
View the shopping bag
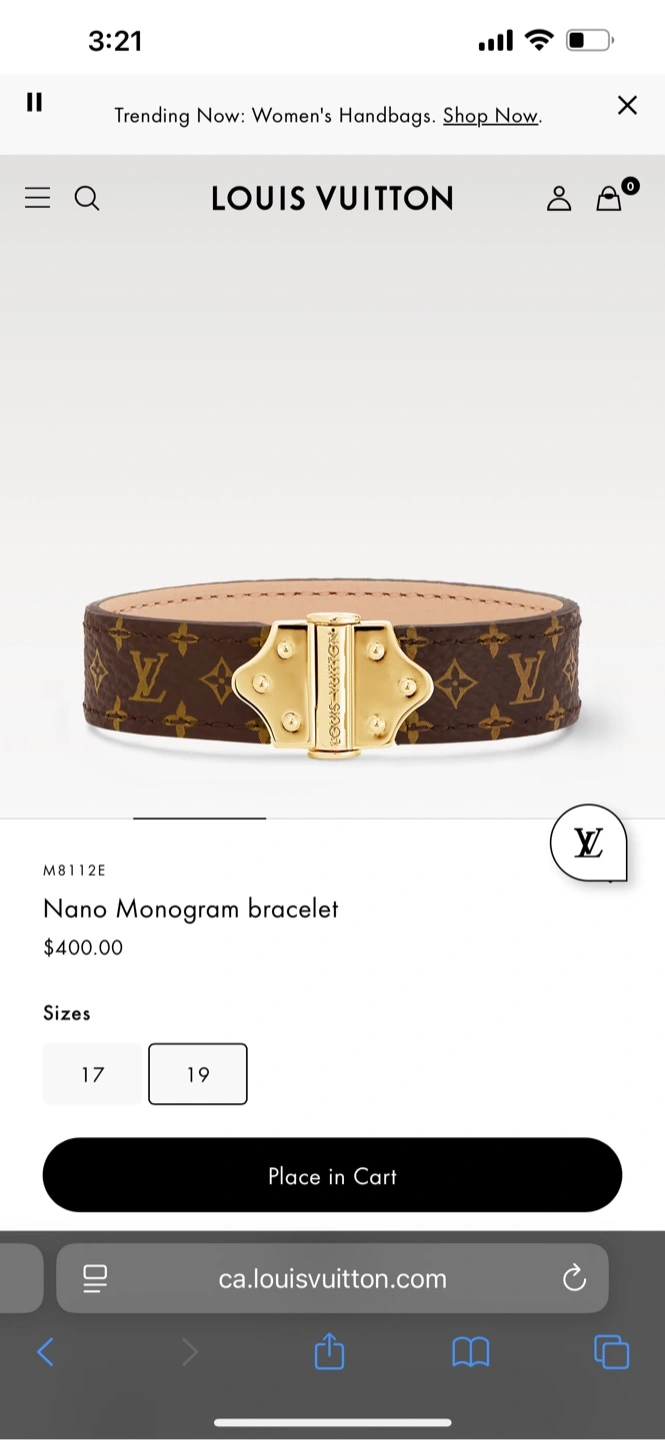[611, 197]
